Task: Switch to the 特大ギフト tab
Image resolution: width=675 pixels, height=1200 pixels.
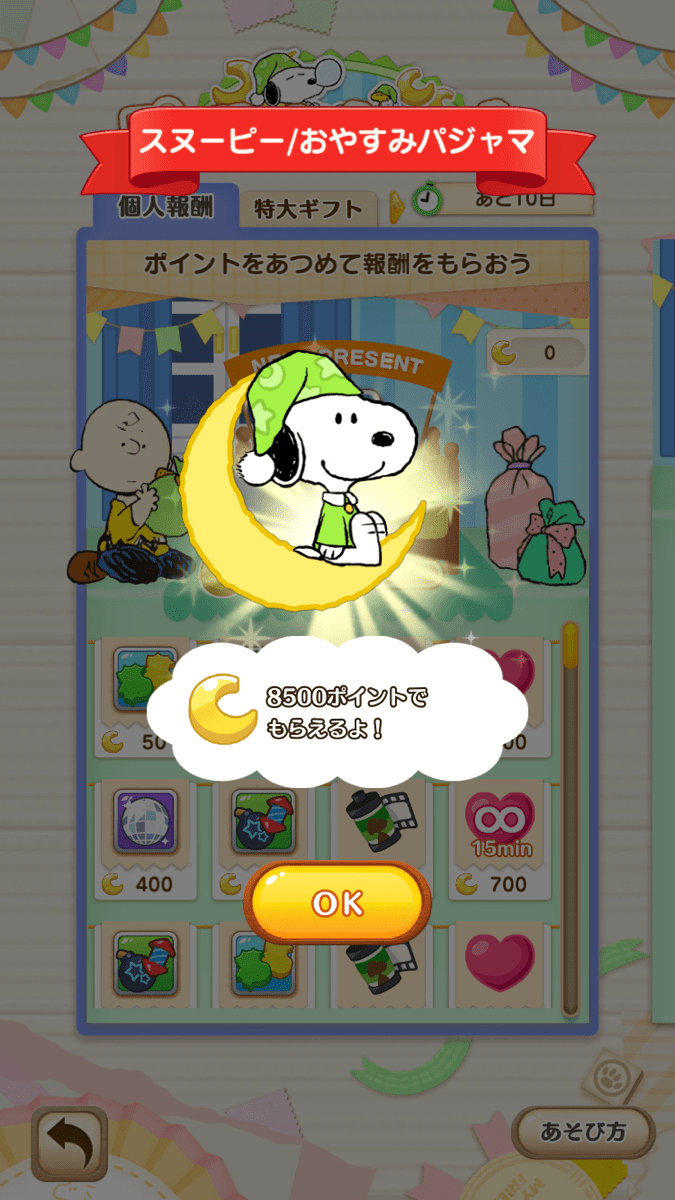Action: click(x=308, y=208)
